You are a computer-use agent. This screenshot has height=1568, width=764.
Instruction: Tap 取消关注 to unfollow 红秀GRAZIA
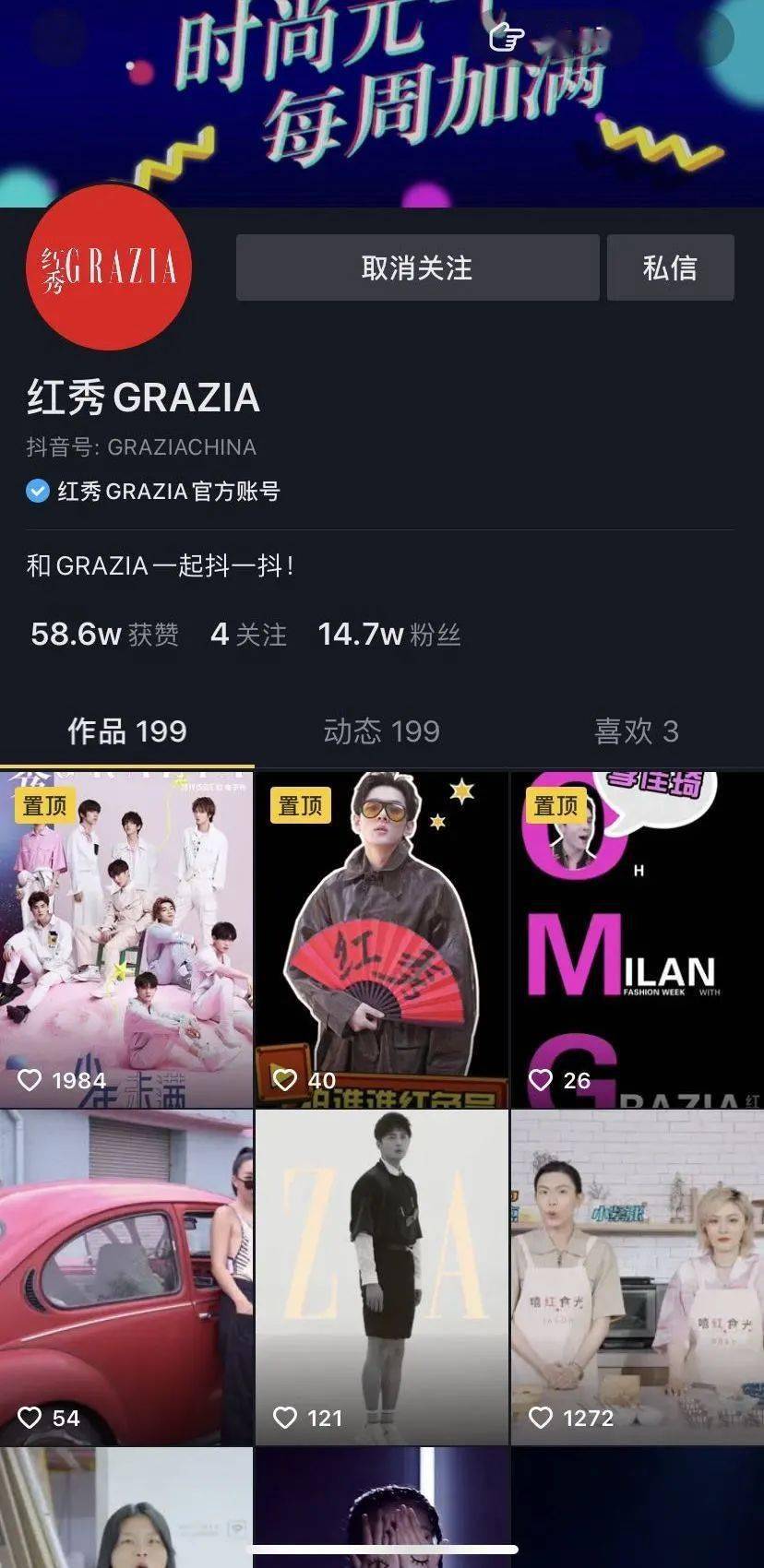[417, 267]
